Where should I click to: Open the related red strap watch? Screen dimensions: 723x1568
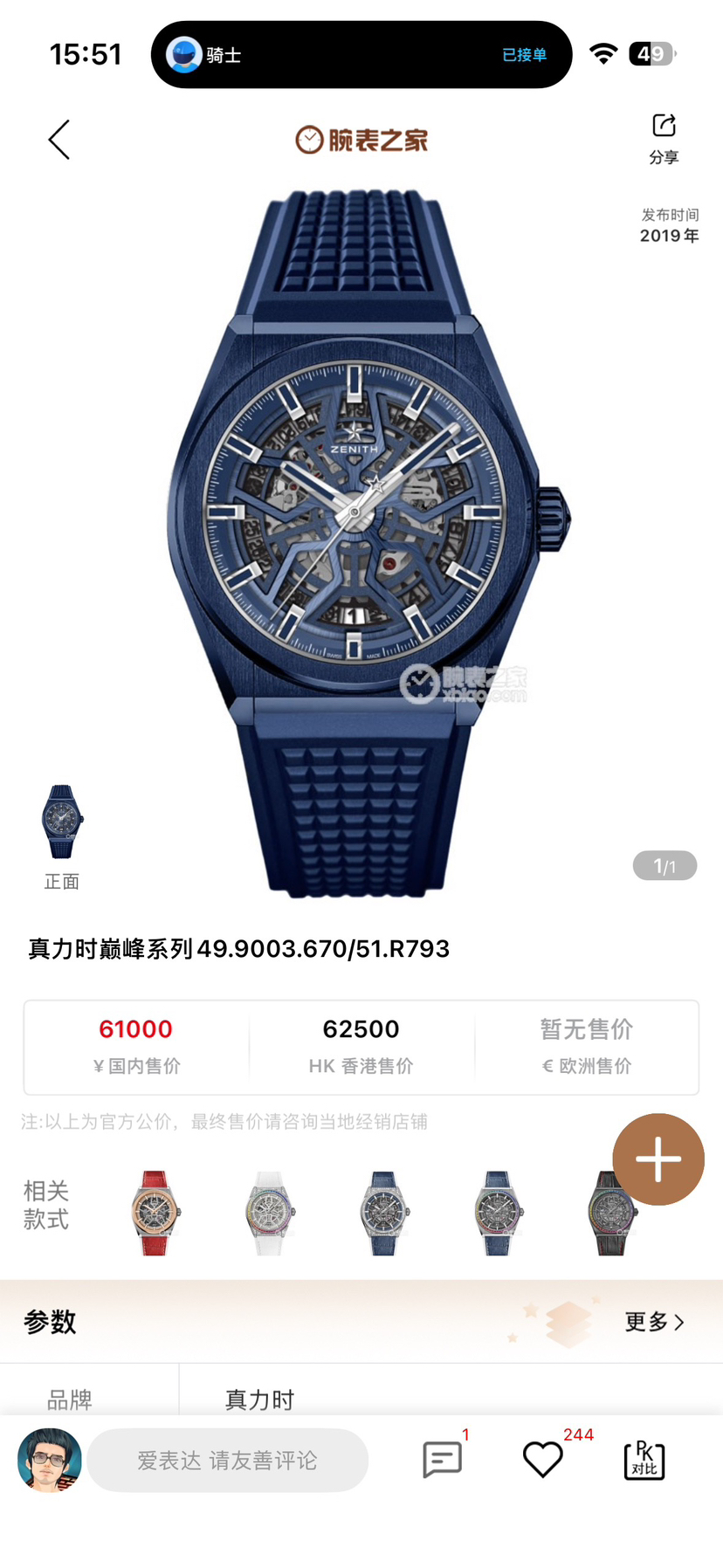(x=155, y=1213)
